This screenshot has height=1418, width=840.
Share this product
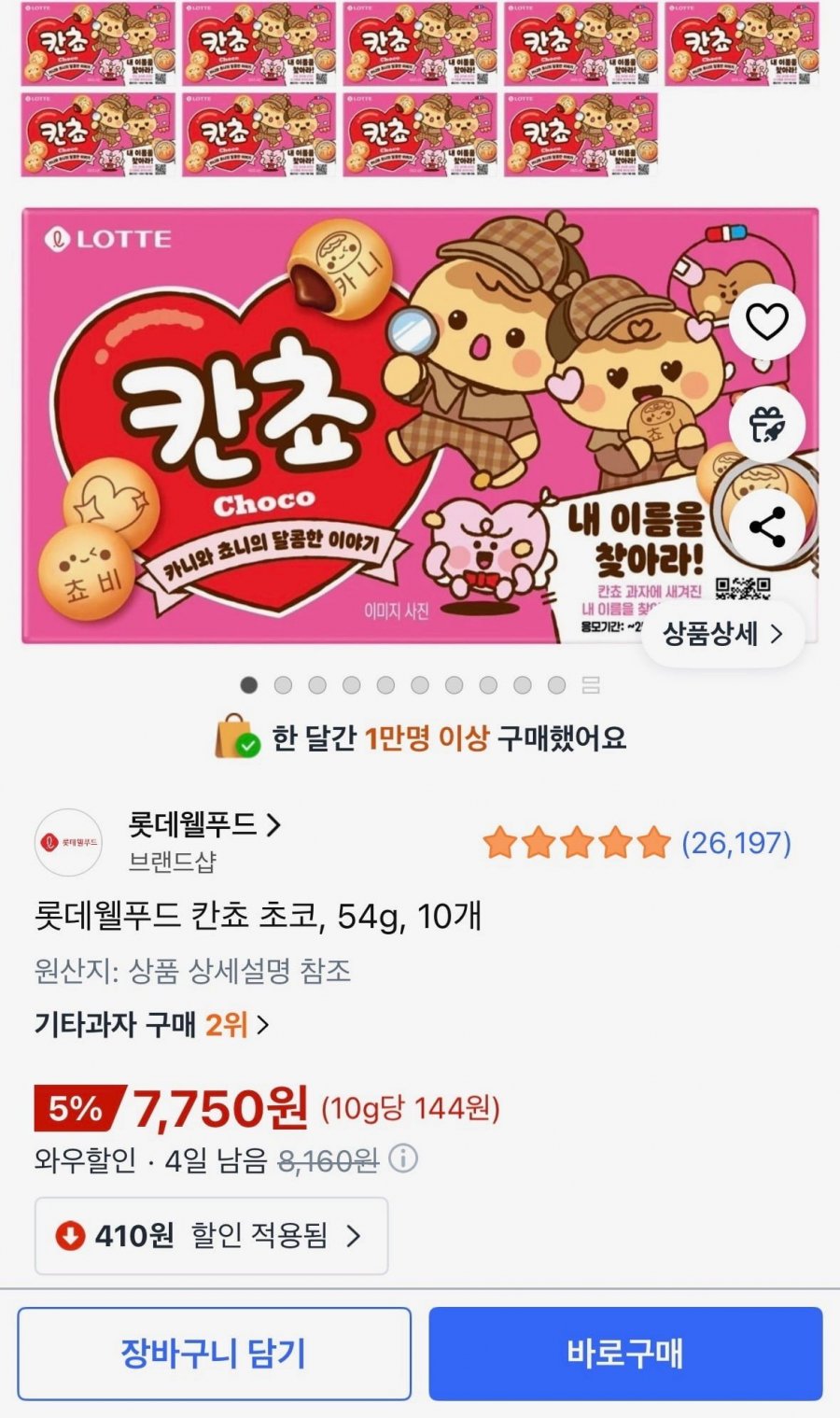[x=767, y=527]
